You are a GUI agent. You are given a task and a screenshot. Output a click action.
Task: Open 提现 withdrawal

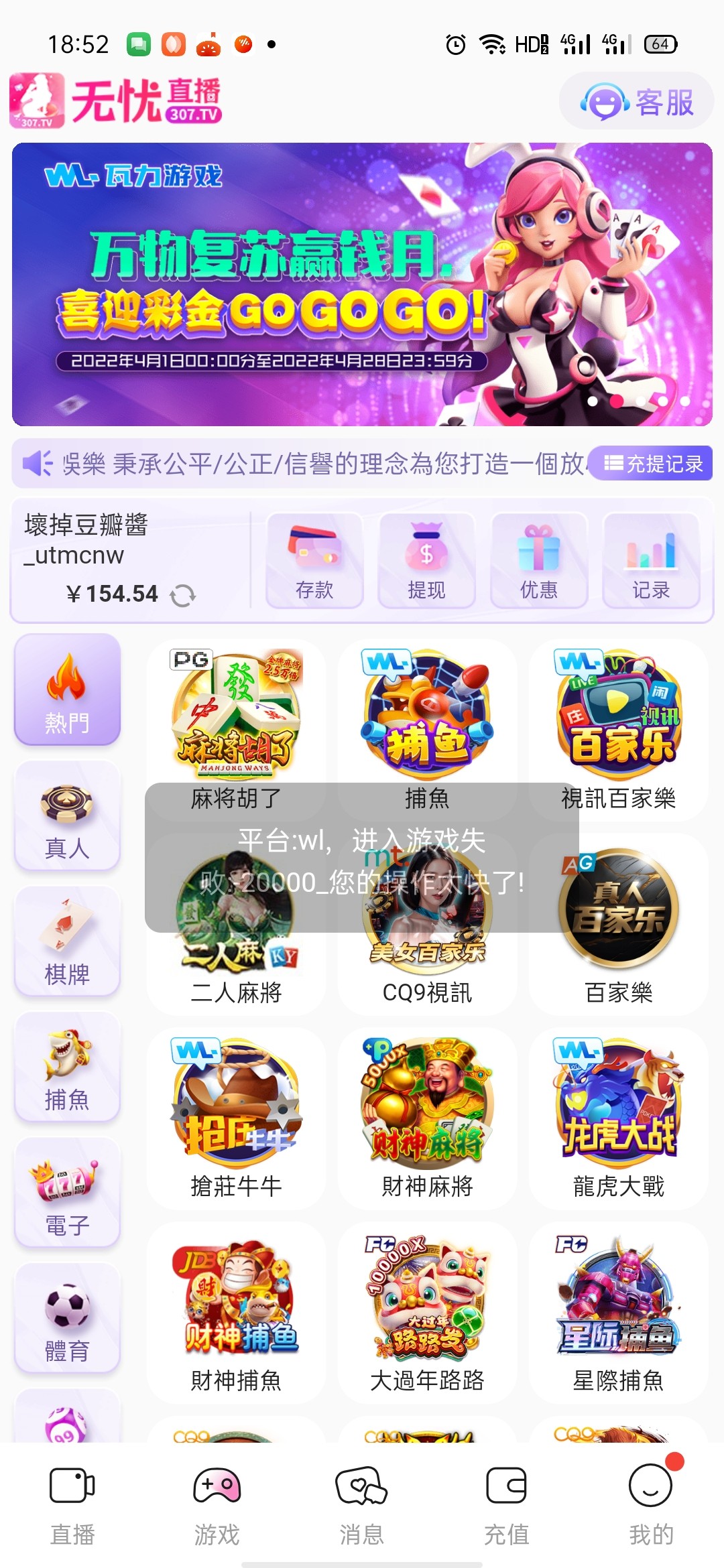click(426, 561)
